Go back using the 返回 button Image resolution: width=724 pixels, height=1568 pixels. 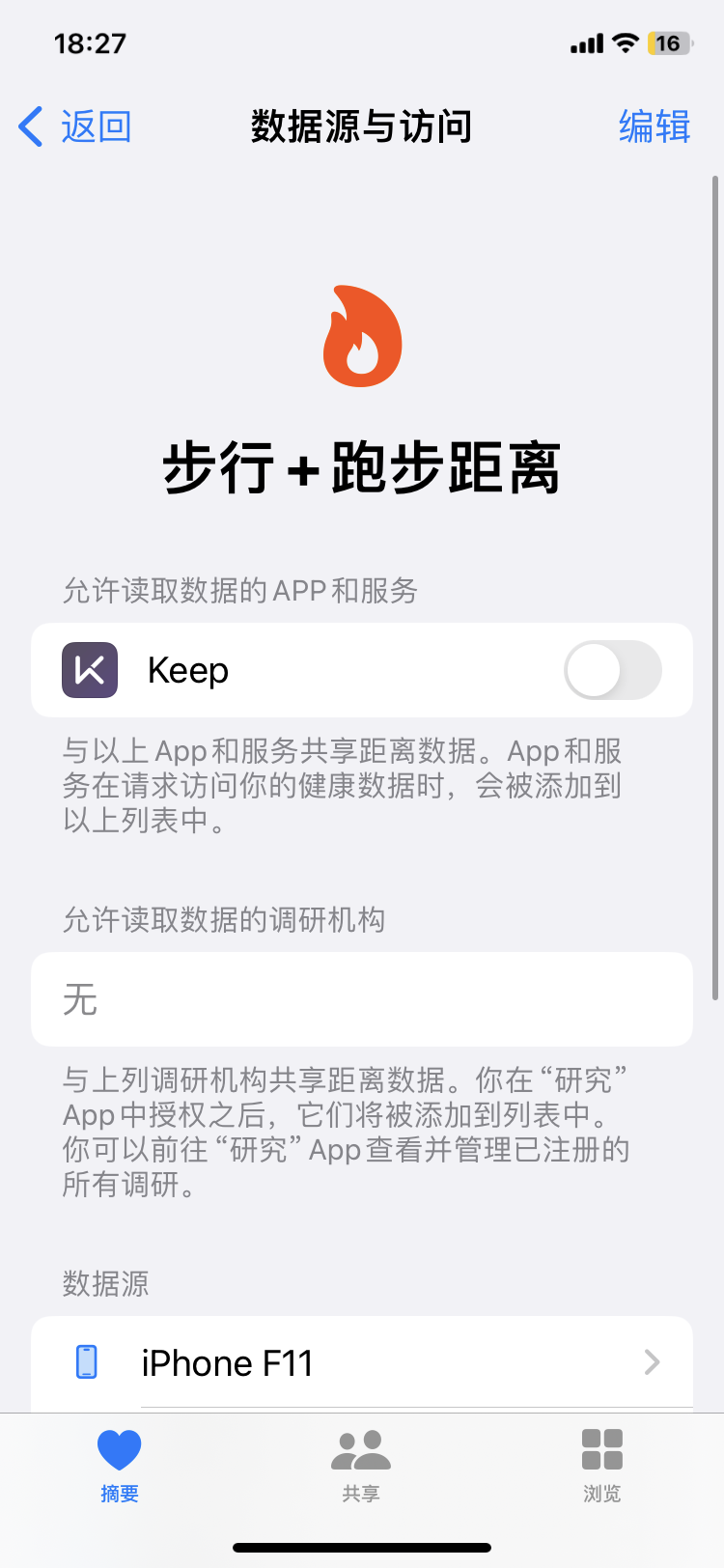[75, 126]
